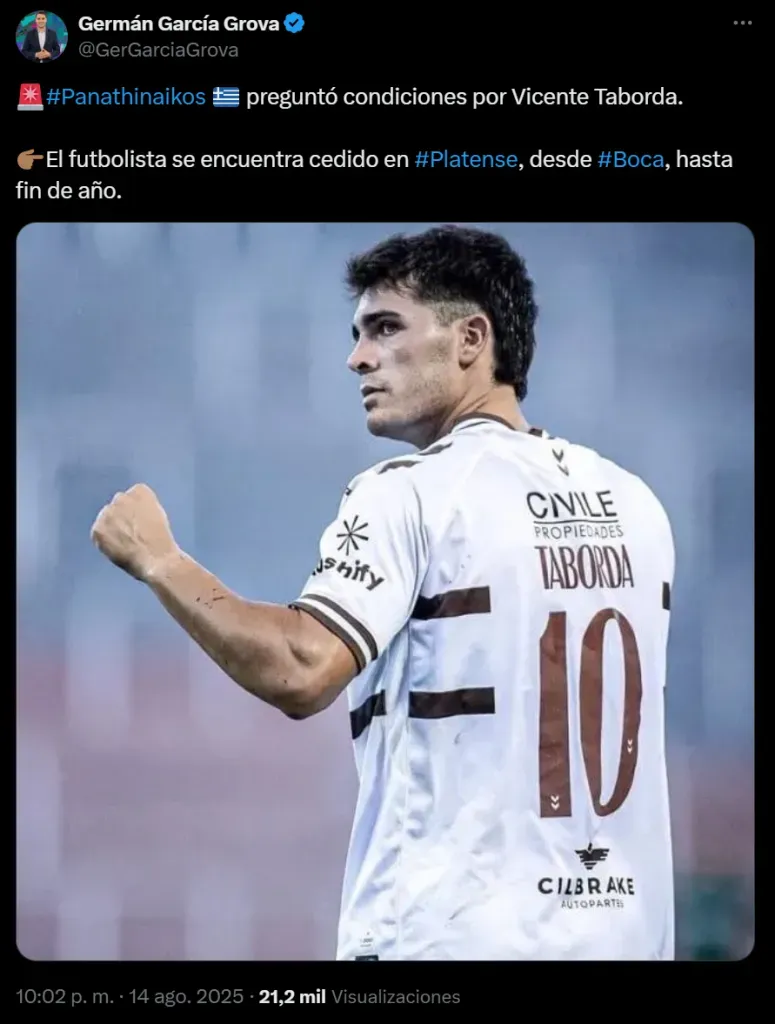Open the #Platense hashtag
Screen dimensions: 775x1024
click(x=466, y=160)
